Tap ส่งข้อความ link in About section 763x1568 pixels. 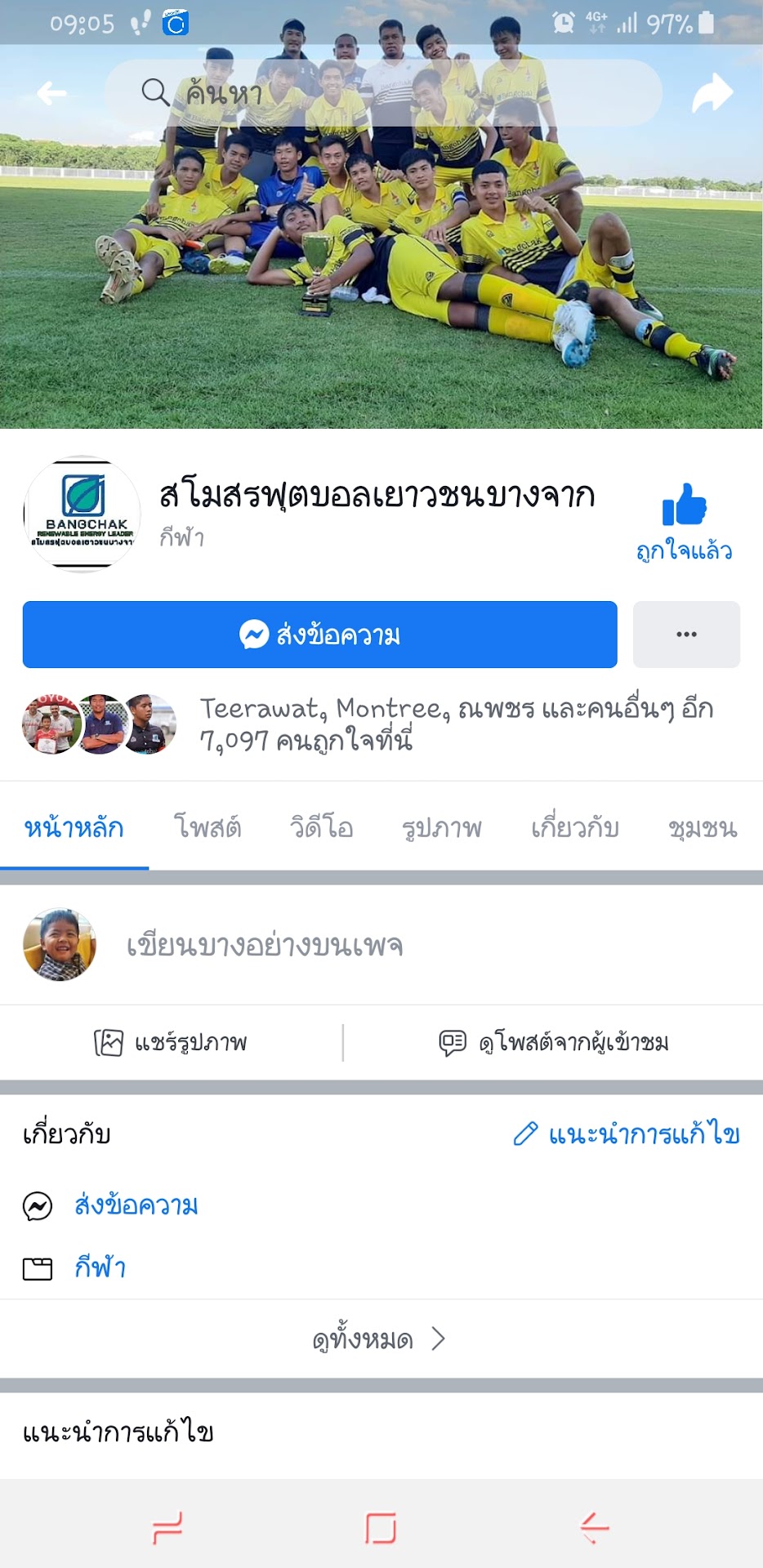(x=136, y=1205)
